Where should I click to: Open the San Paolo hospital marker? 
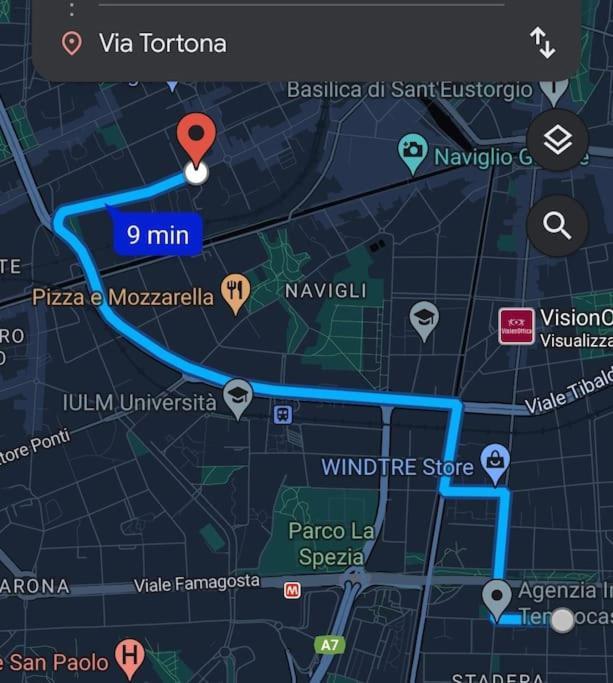point(129,659)
